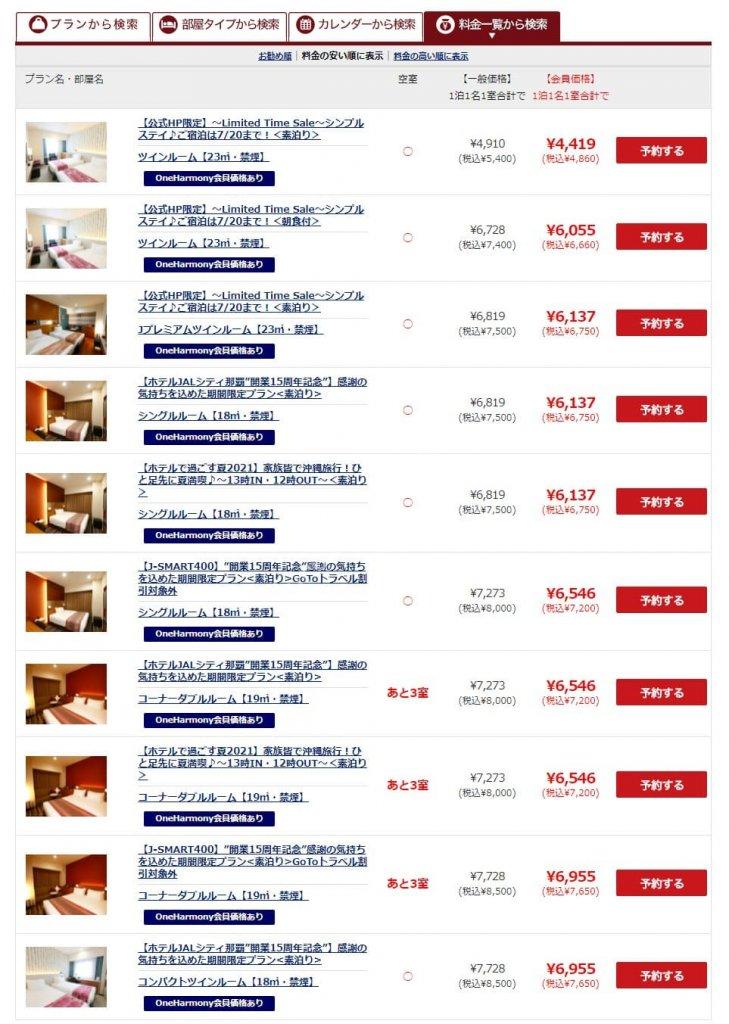Image resolution: width=729 pixels, height=1024 pixels.
Task: Tap 予約する for Jプレミアムツインルーム
Action: [x=661, y=323]
